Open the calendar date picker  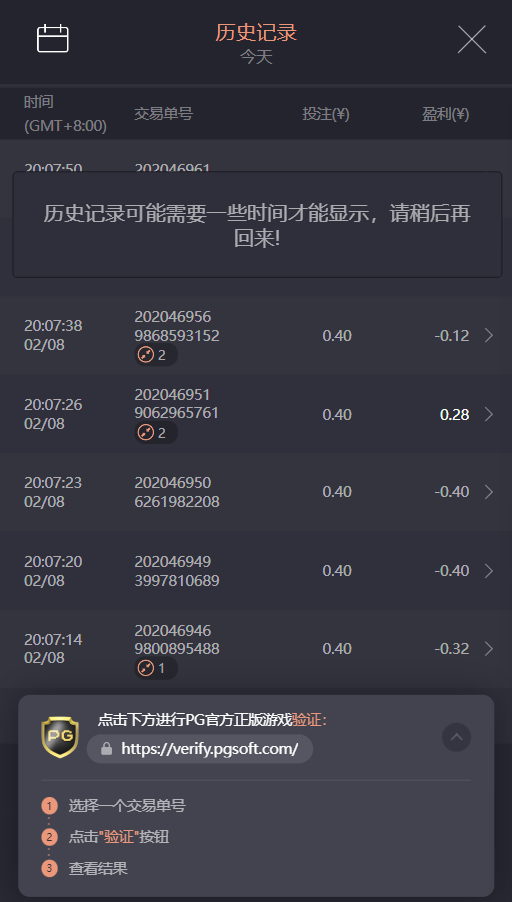coord(53,39)
